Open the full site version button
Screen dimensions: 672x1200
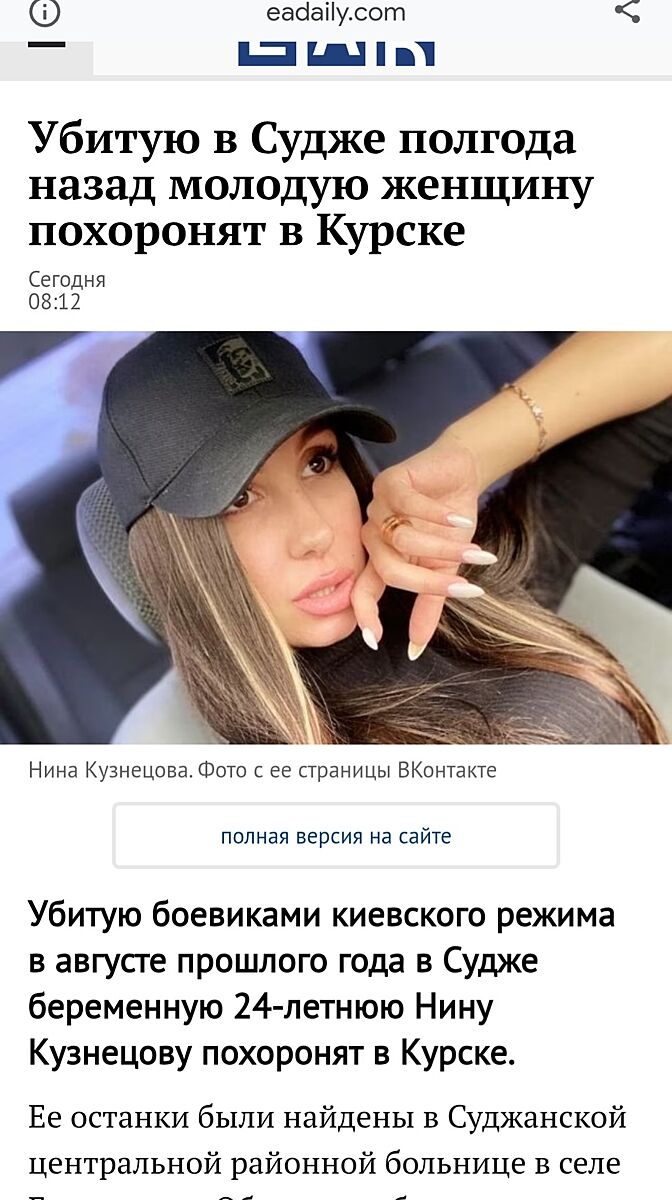[336, 836]
